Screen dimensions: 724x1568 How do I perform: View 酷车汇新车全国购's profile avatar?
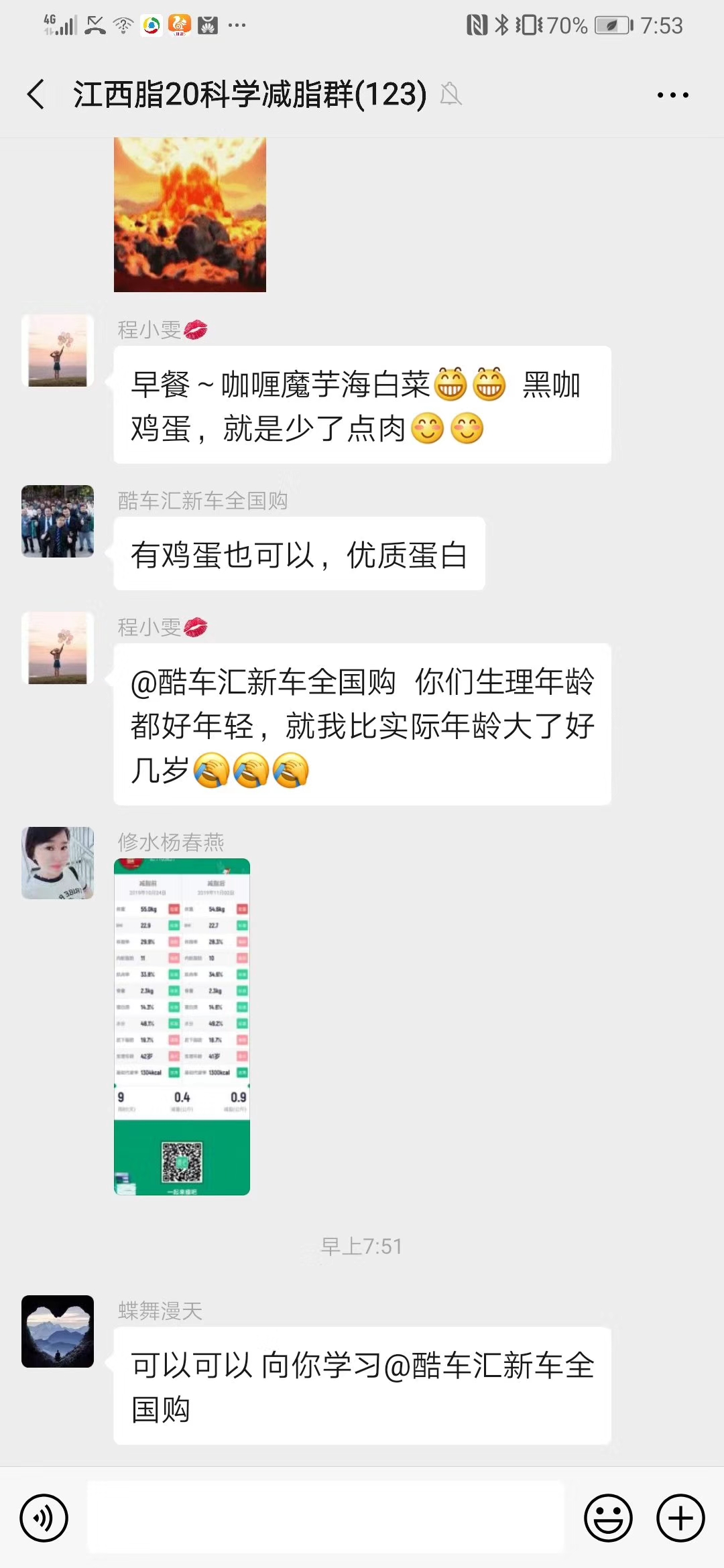(x=58, y=521)
